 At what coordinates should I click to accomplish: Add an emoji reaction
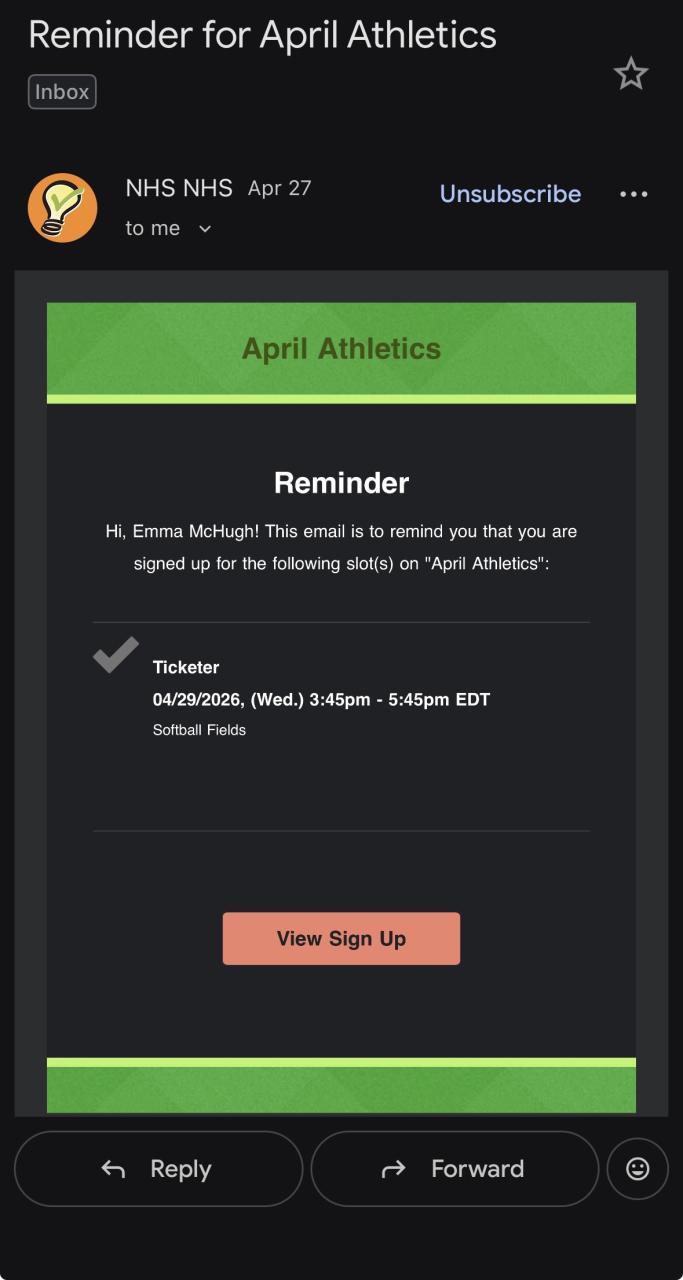(x=637, y=1168)
